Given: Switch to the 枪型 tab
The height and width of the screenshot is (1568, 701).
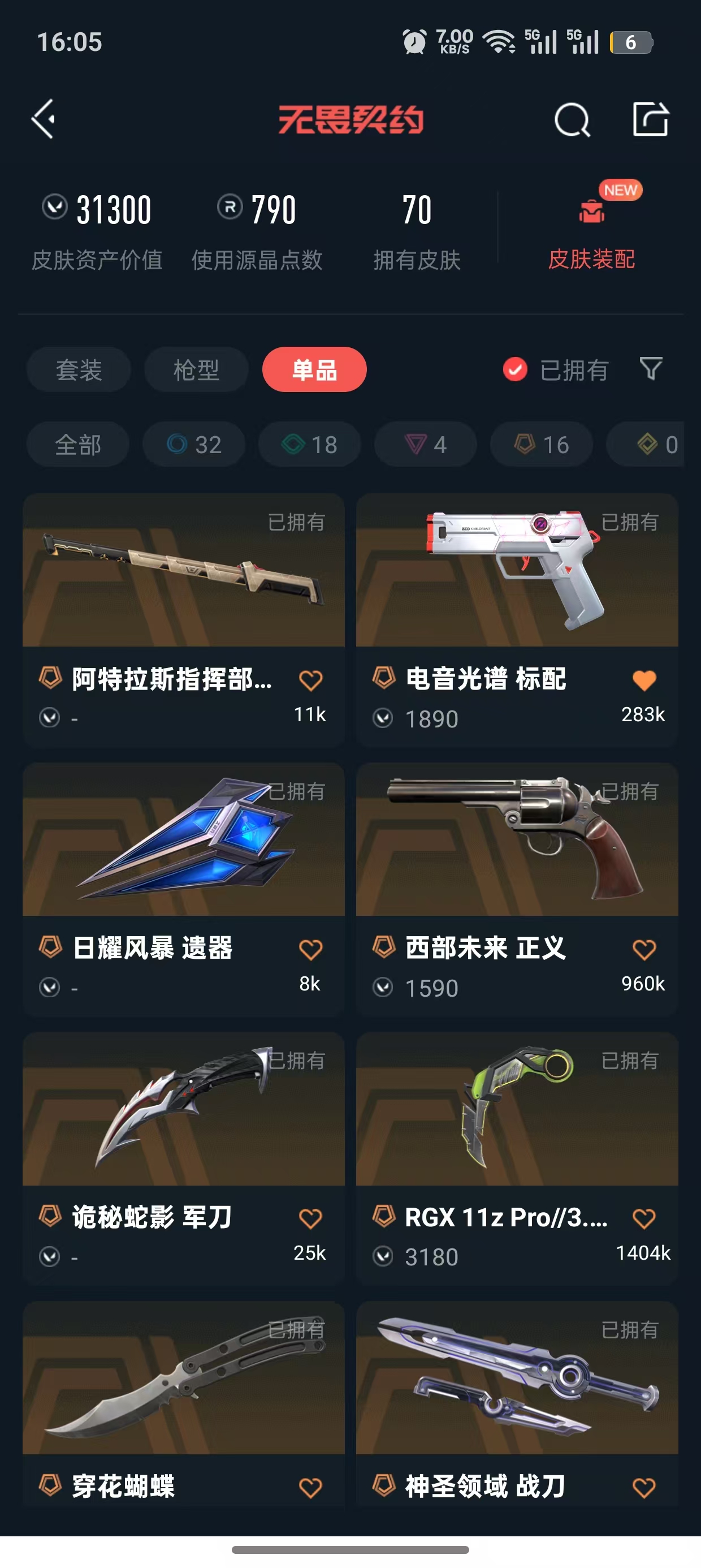Looking at the screenshot, I should 196,369.
